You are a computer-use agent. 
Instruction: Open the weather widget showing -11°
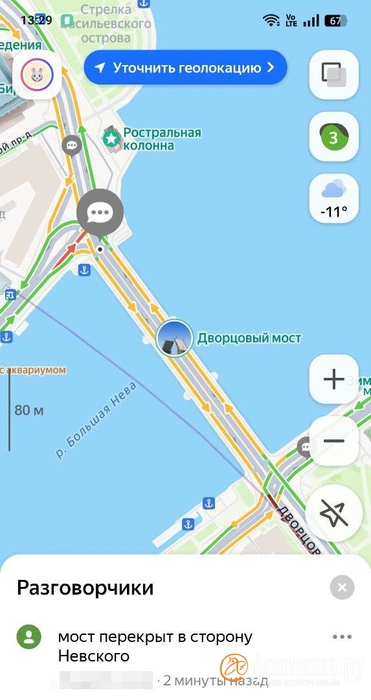333,198
